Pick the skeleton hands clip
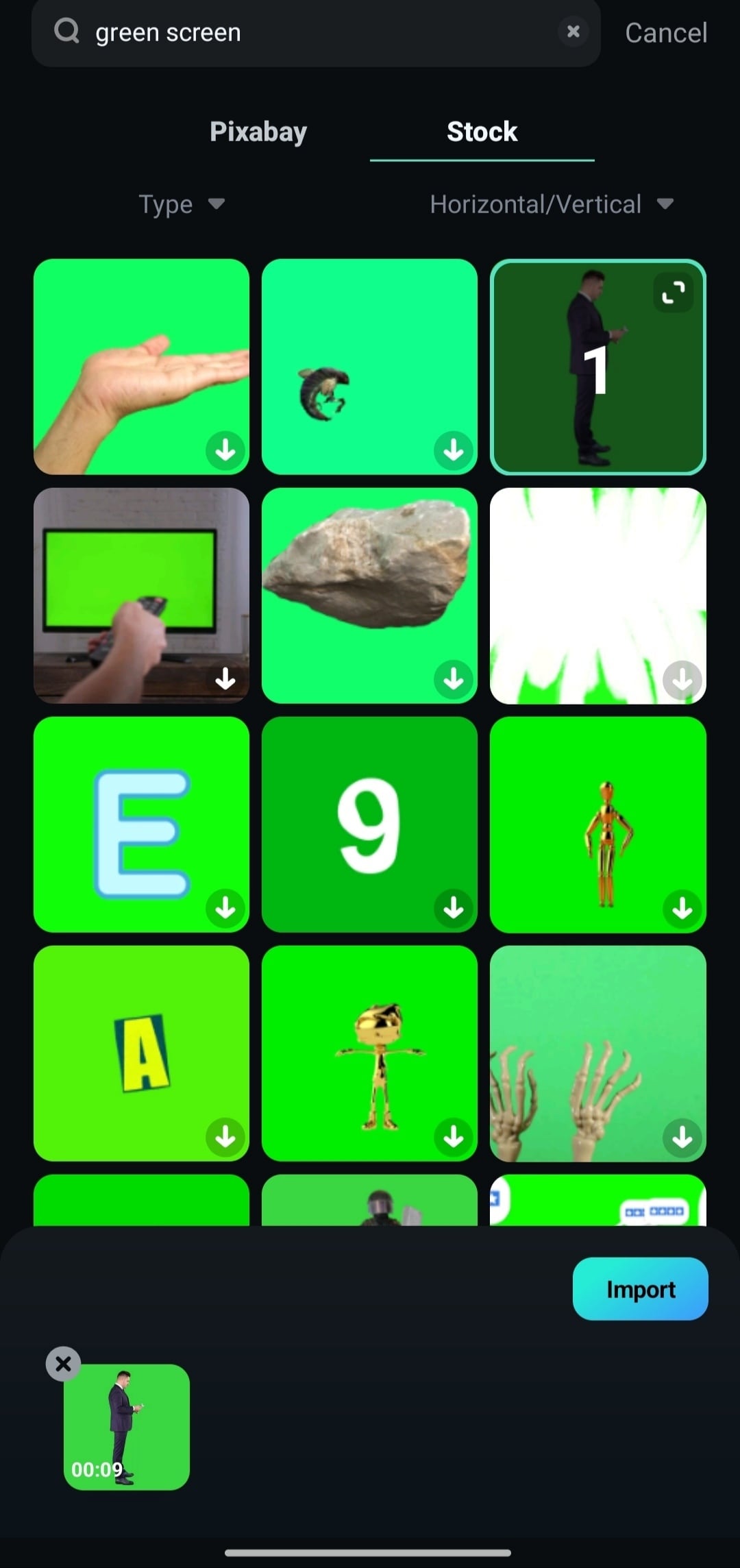The image size is (740, 1568). click(x=597, y=1053)
